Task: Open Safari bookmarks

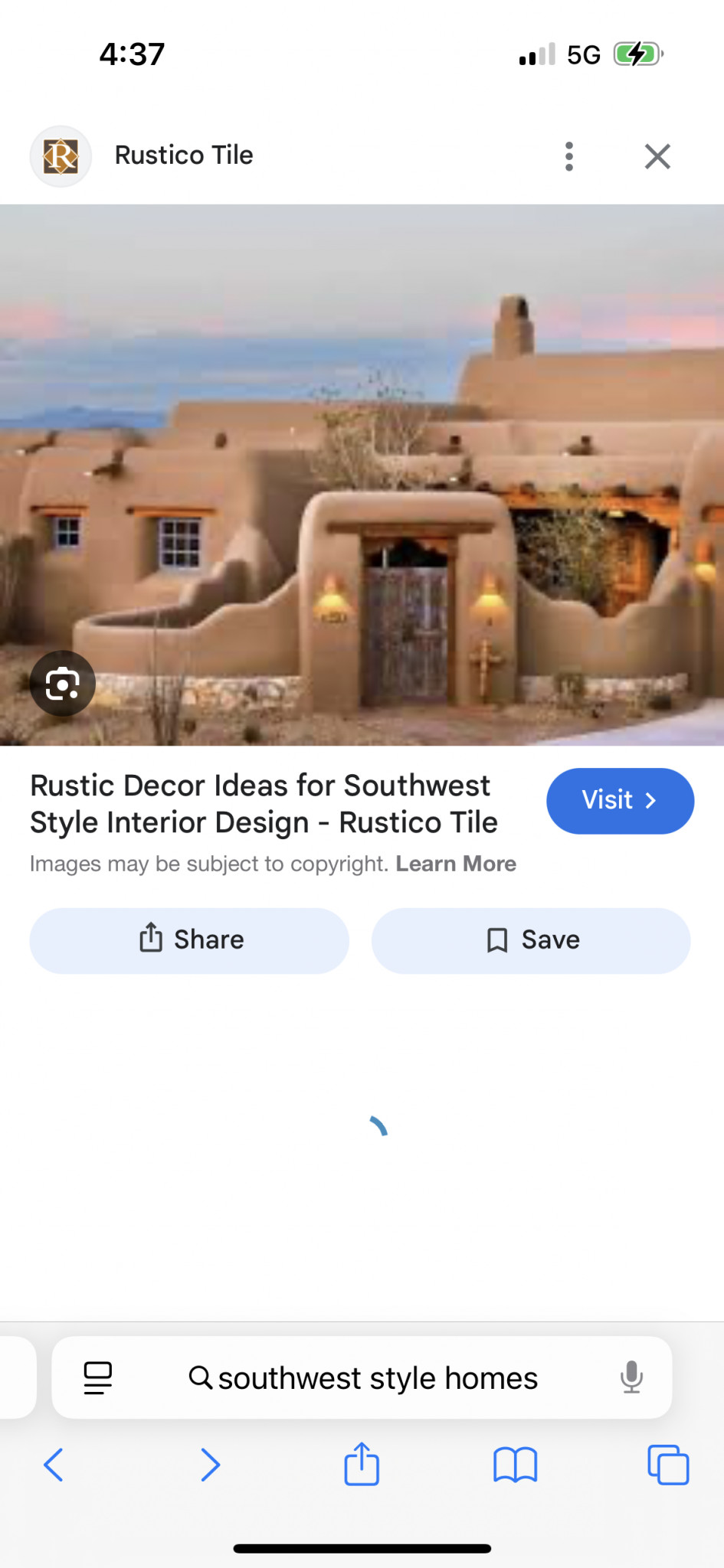Action: [x=515, y=1465]
